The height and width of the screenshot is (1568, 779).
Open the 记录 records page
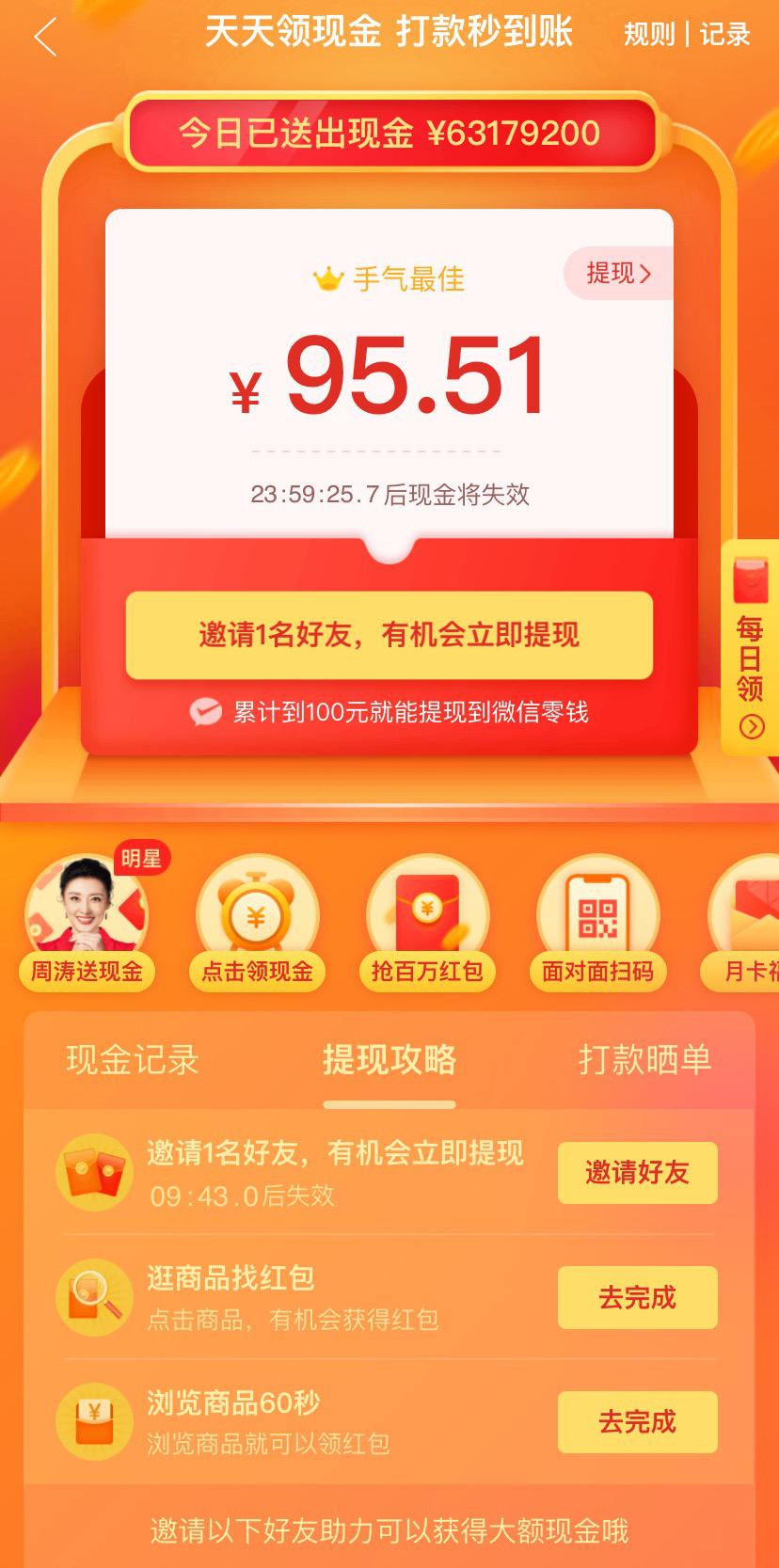click(x=724, y=35)
